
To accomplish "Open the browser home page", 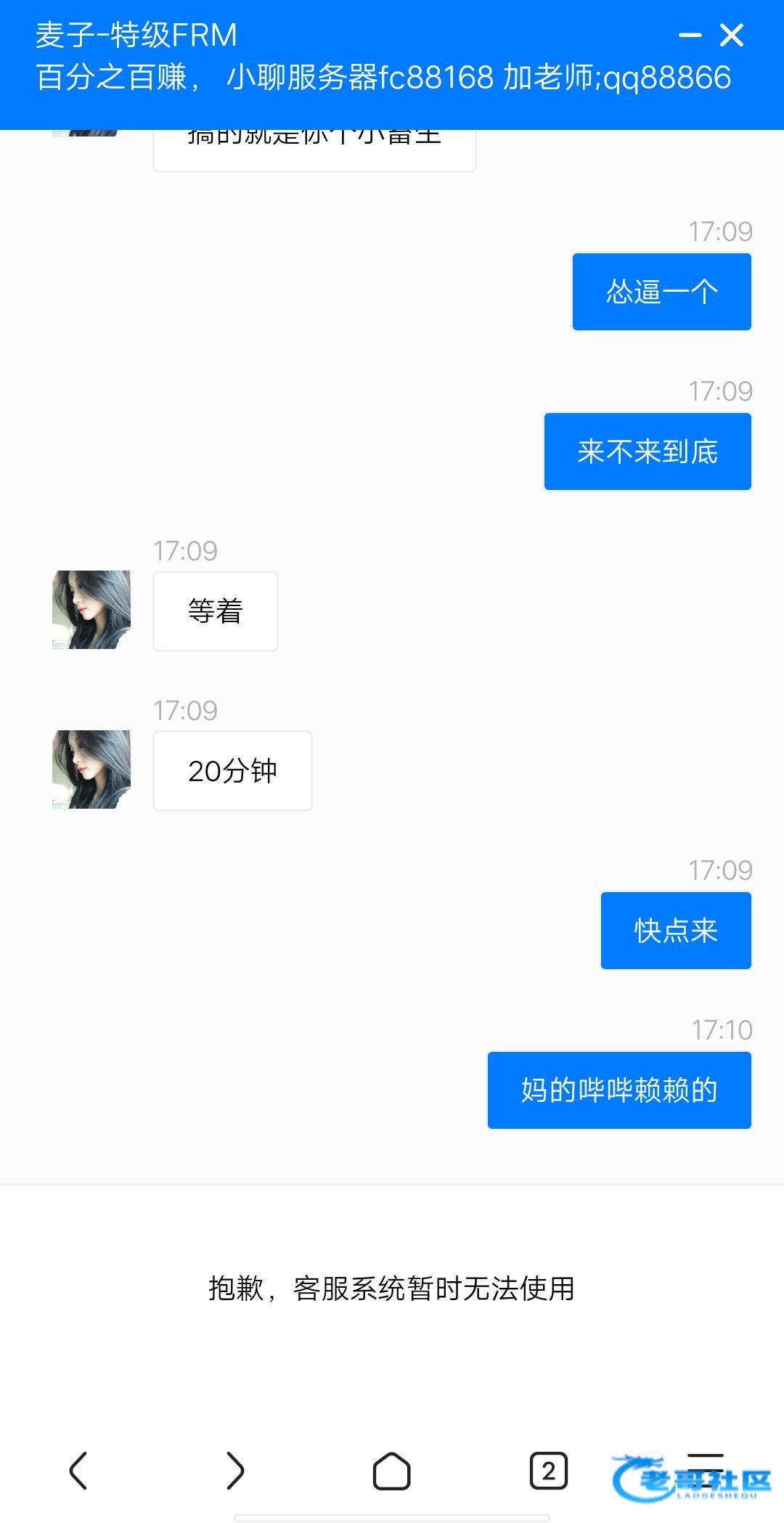I will [392, 1471].
